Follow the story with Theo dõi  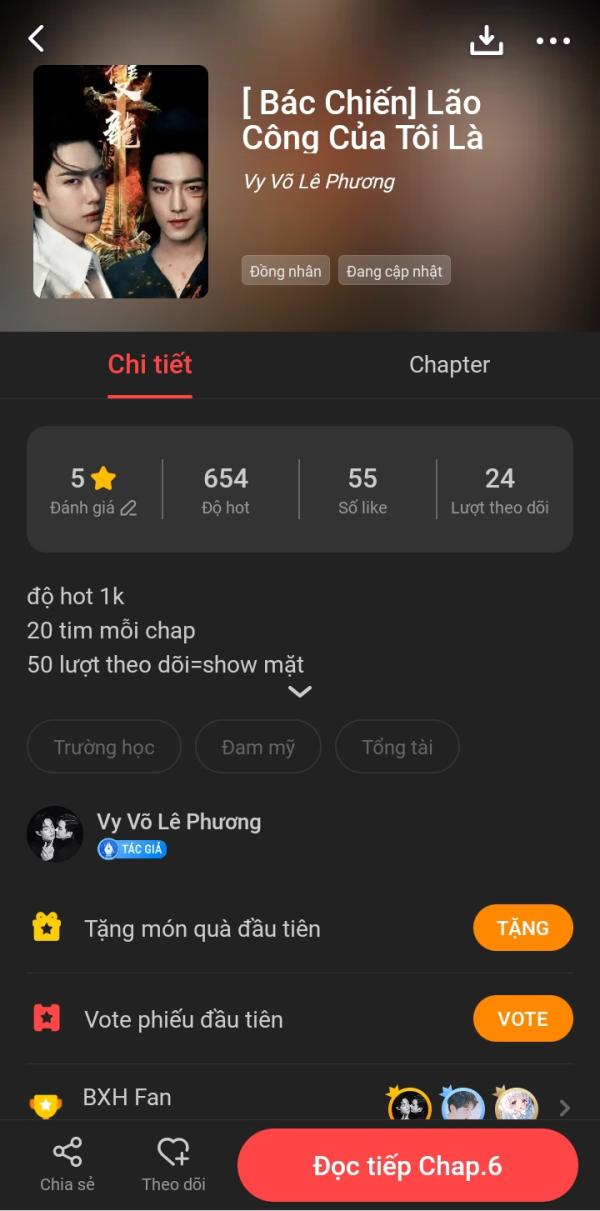(x=174, y=1165)
